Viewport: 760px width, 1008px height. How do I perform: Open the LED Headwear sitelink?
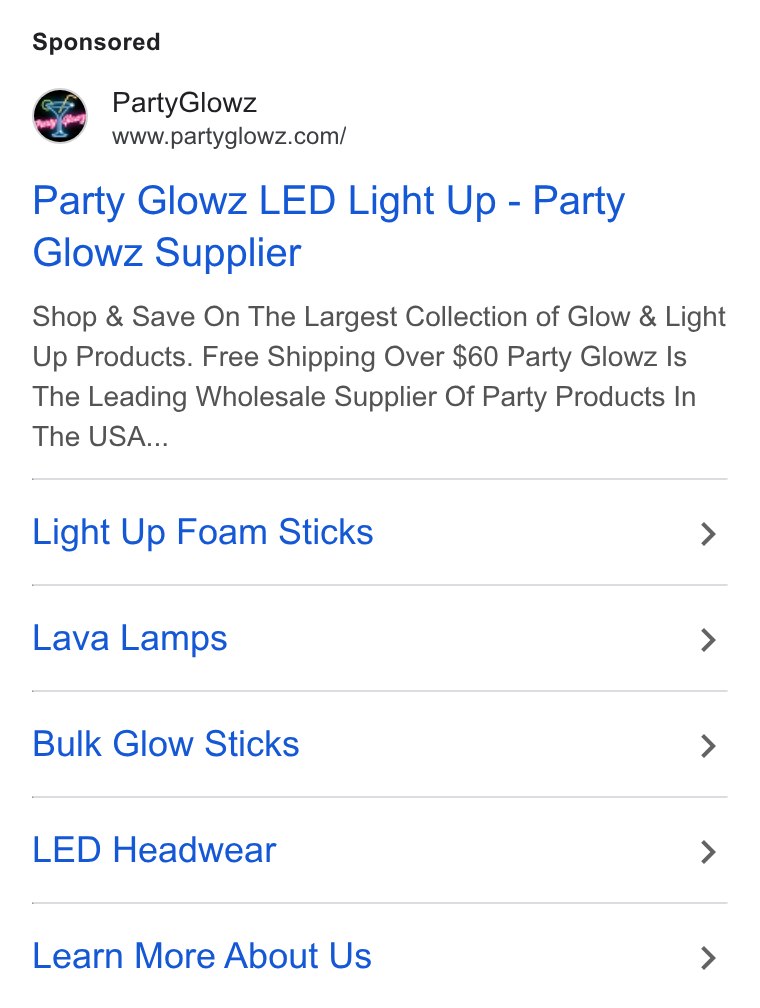pos(379,850)
